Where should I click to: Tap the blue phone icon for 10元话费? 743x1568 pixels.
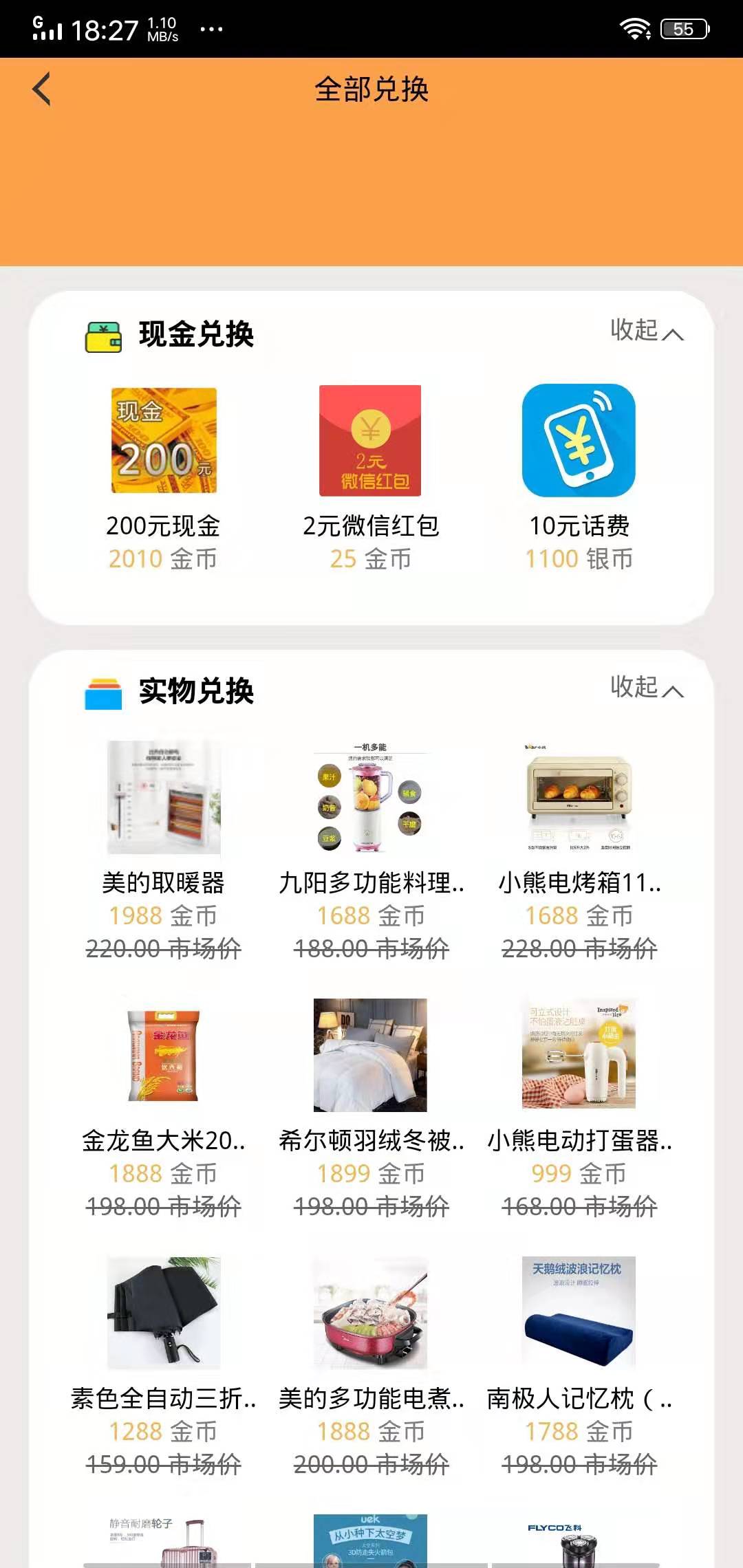pos(579,442)
